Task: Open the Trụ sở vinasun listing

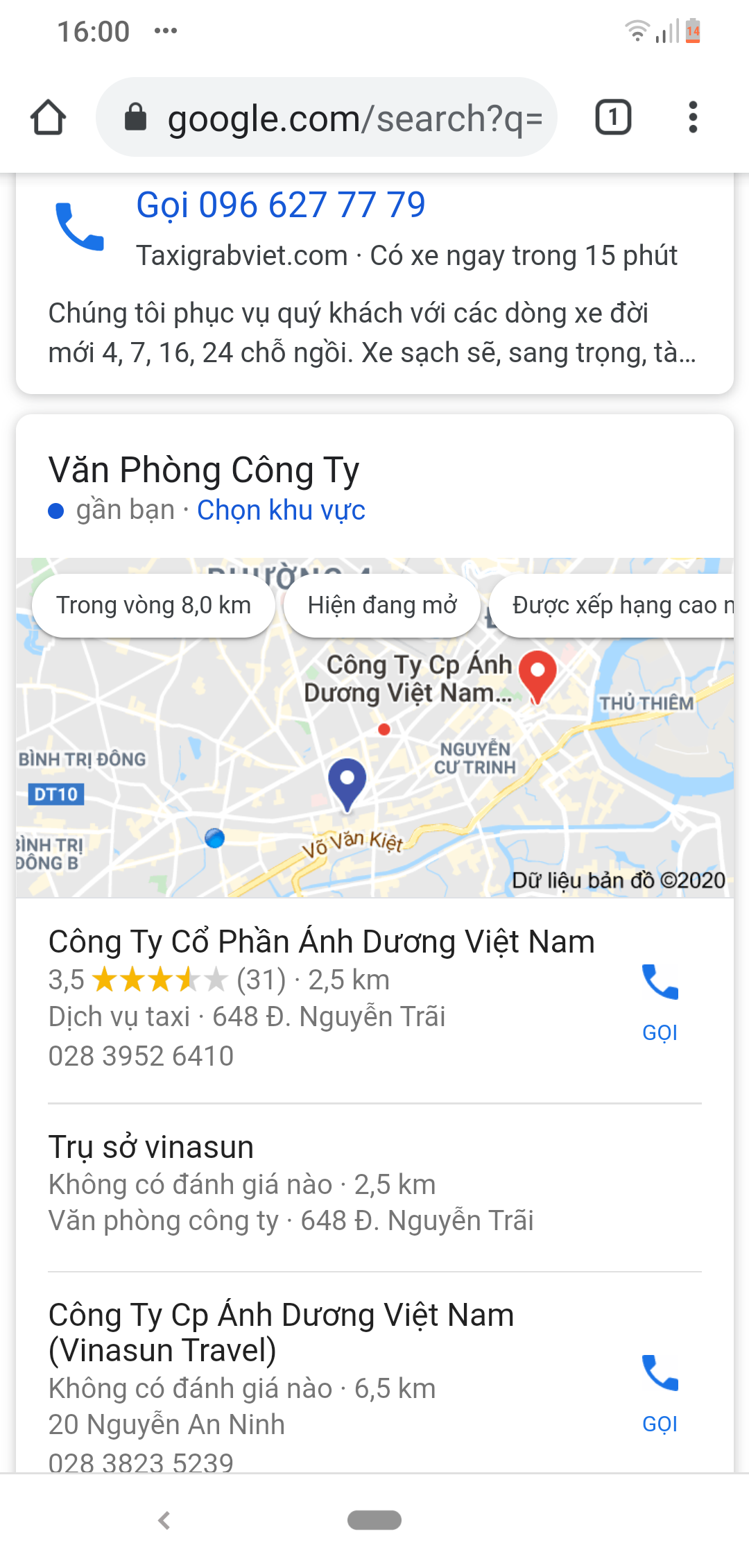Action: click(x=374, y=1184)
